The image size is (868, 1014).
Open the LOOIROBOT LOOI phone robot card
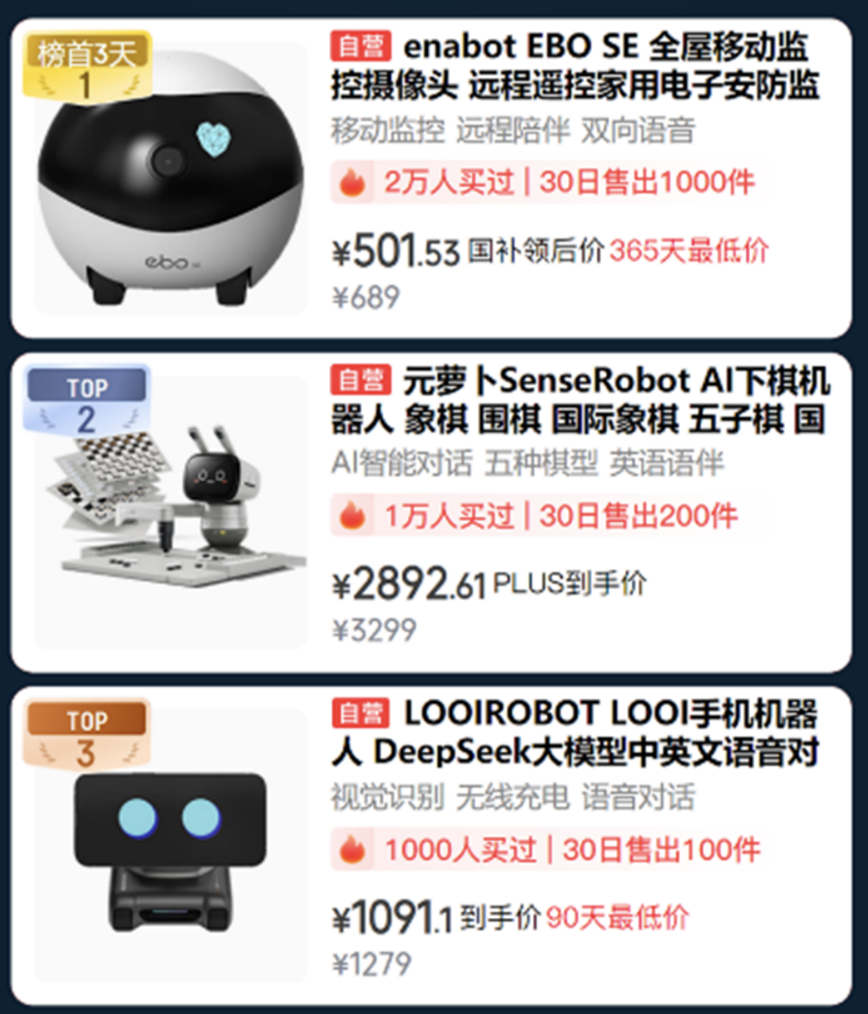(x=575, y=732)
